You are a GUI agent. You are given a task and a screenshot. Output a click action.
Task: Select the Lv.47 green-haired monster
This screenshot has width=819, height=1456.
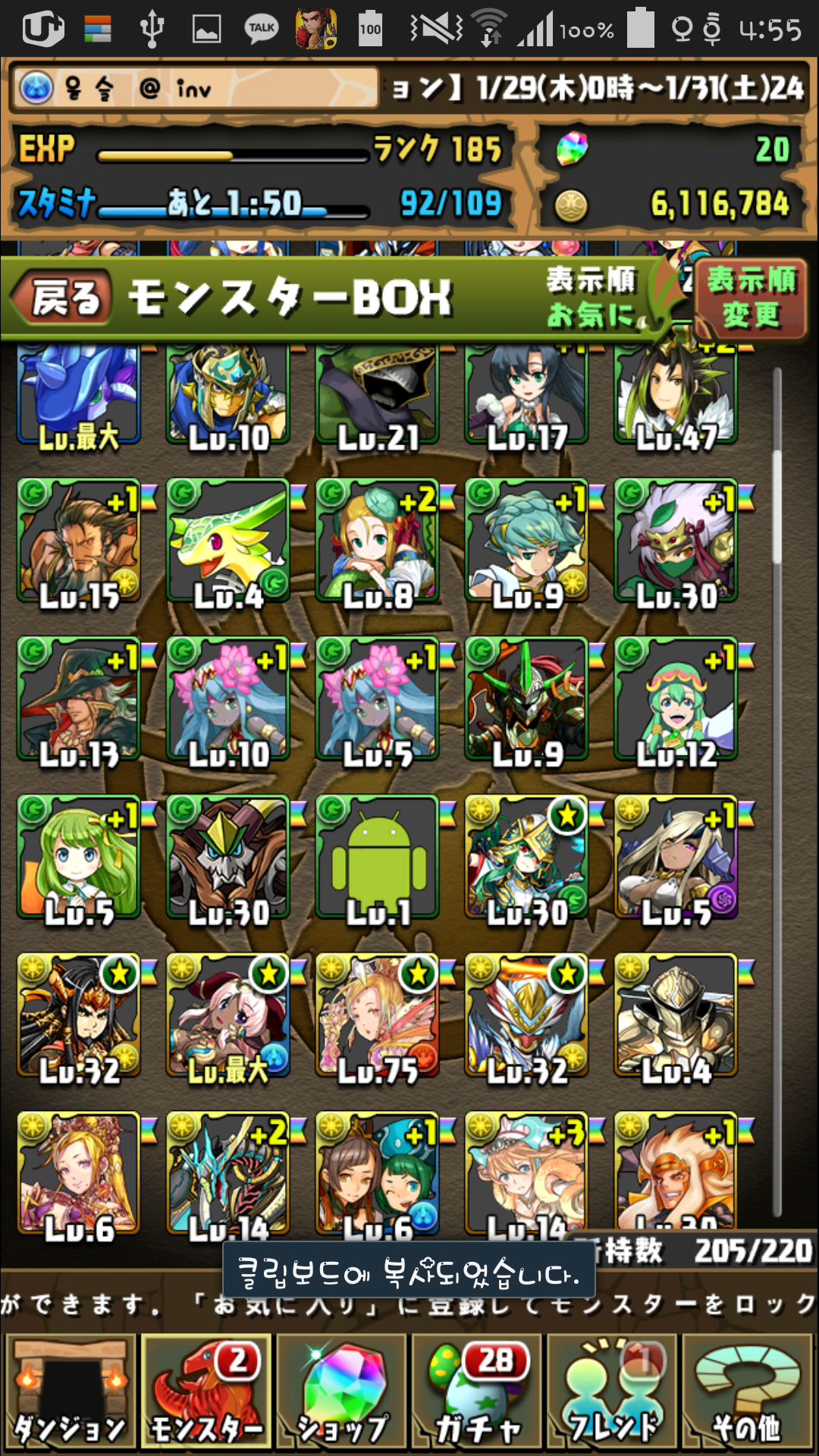[x=676, y=394]
